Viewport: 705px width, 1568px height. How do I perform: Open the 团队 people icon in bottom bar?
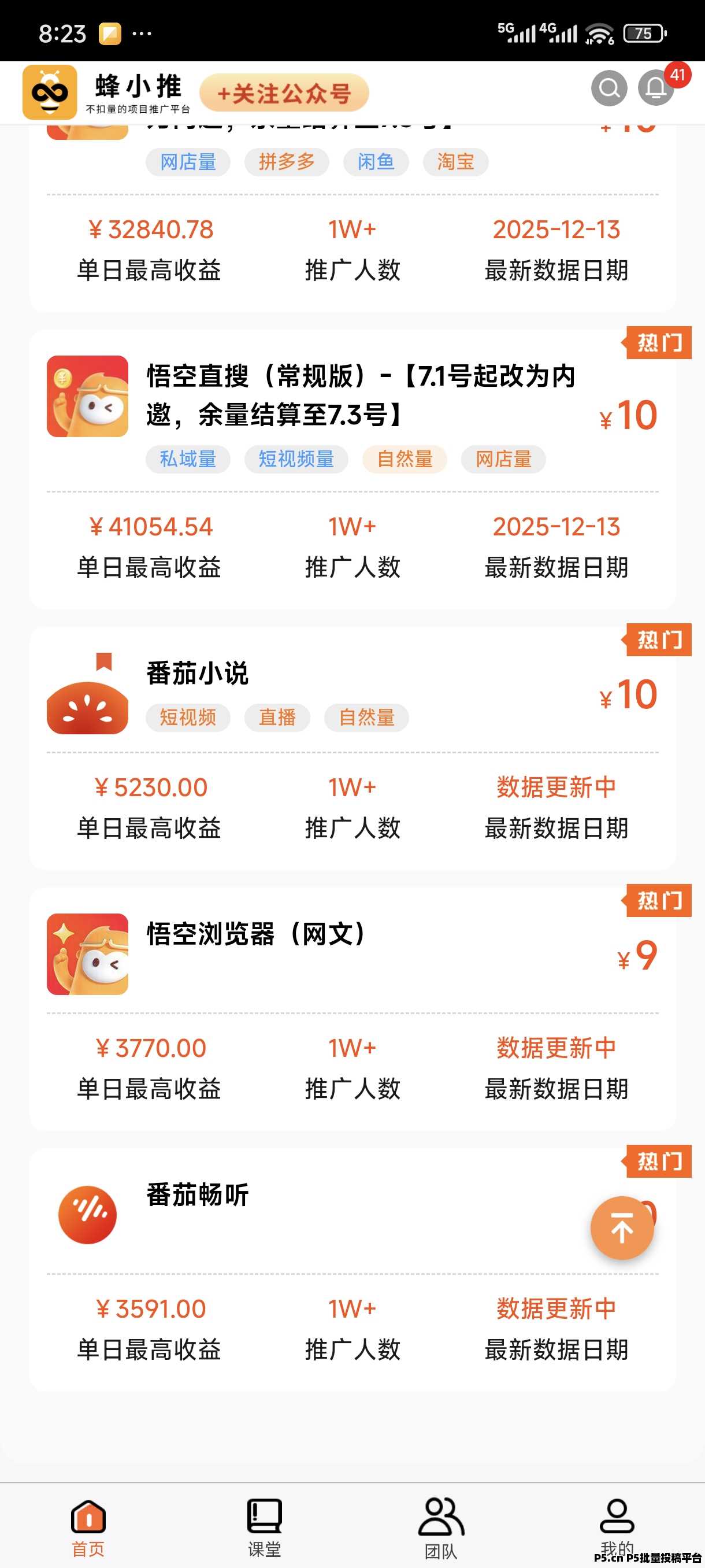tap(439, 1515)
